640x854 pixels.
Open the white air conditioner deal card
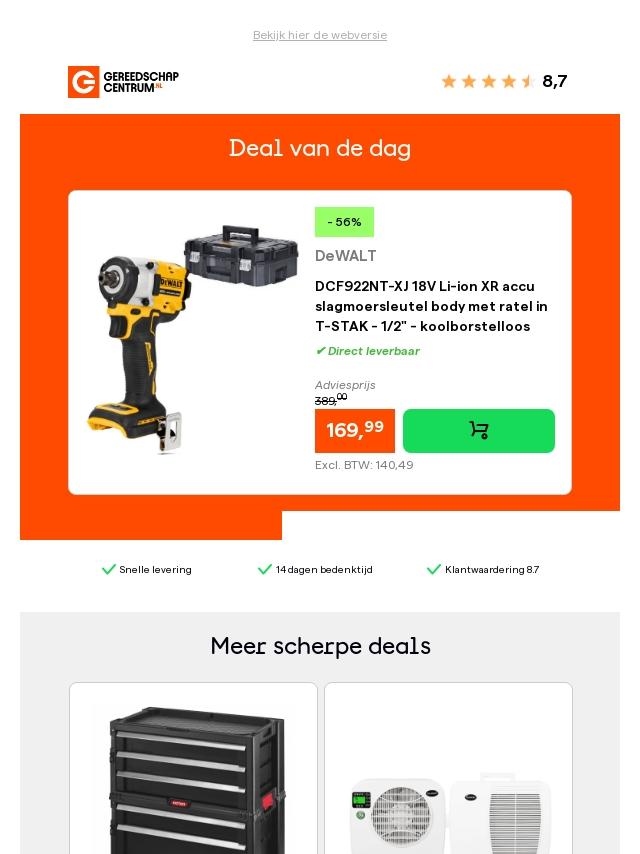(x=448, y=770)
